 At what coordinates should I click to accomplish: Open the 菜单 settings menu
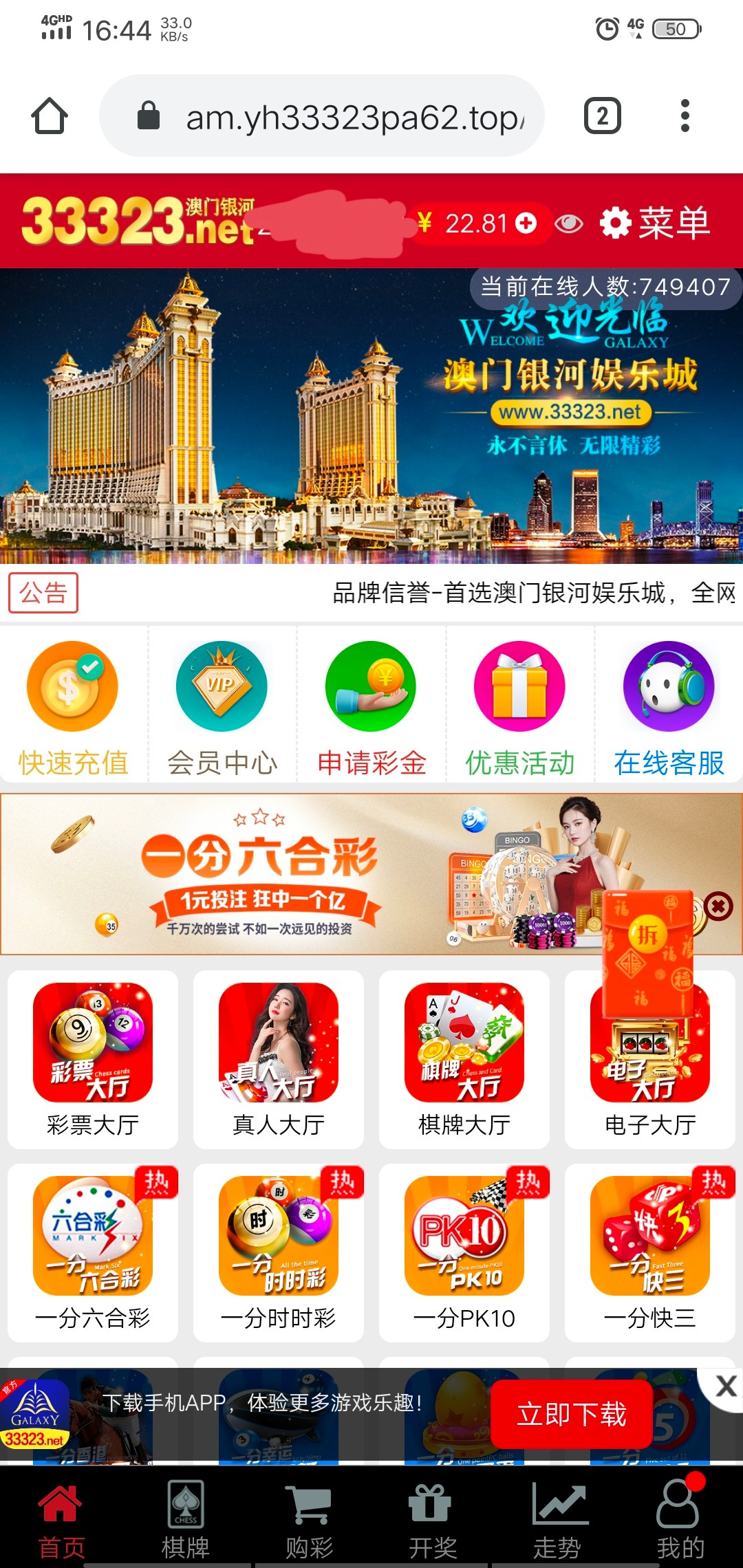click(654, 223)
